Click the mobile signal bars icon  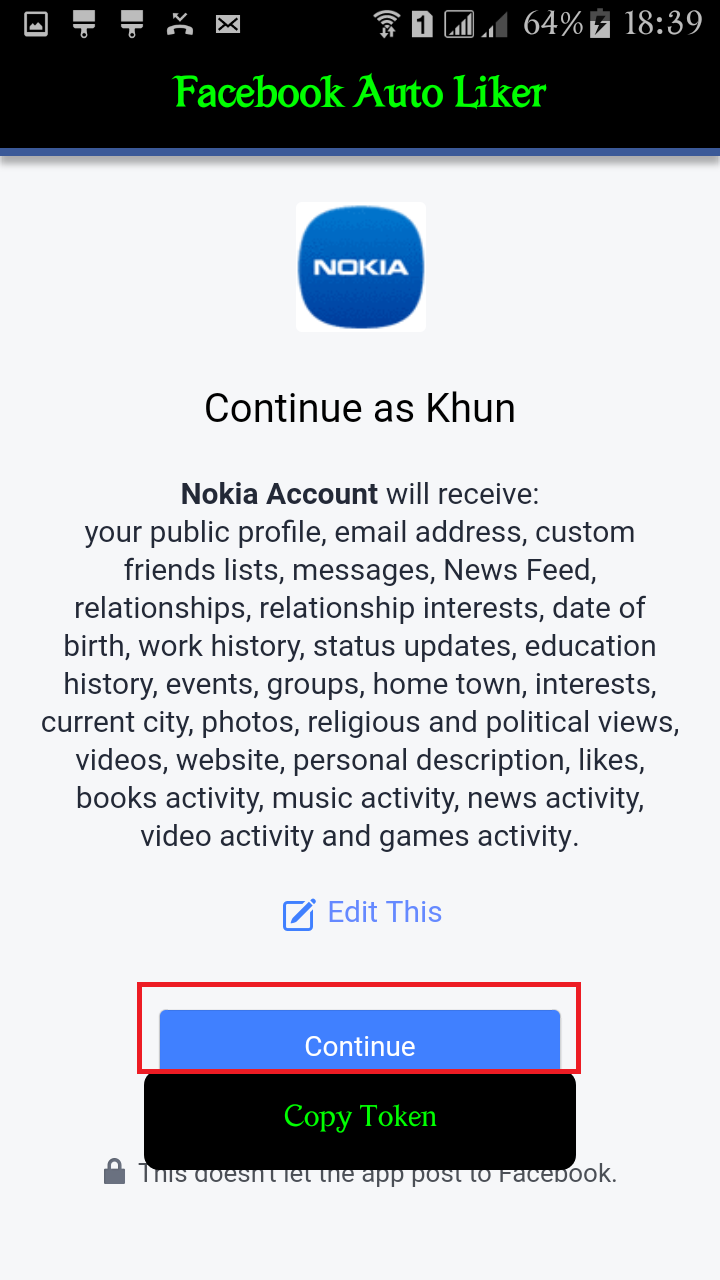(x=458, y=22)
